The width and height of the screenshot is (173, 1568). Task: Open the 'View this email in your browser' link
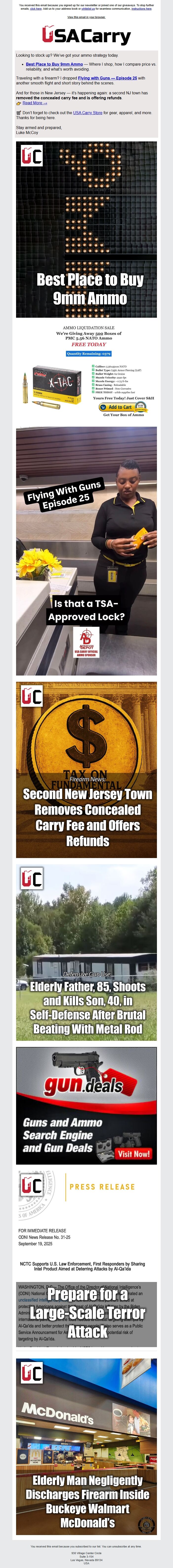(86, 17)
